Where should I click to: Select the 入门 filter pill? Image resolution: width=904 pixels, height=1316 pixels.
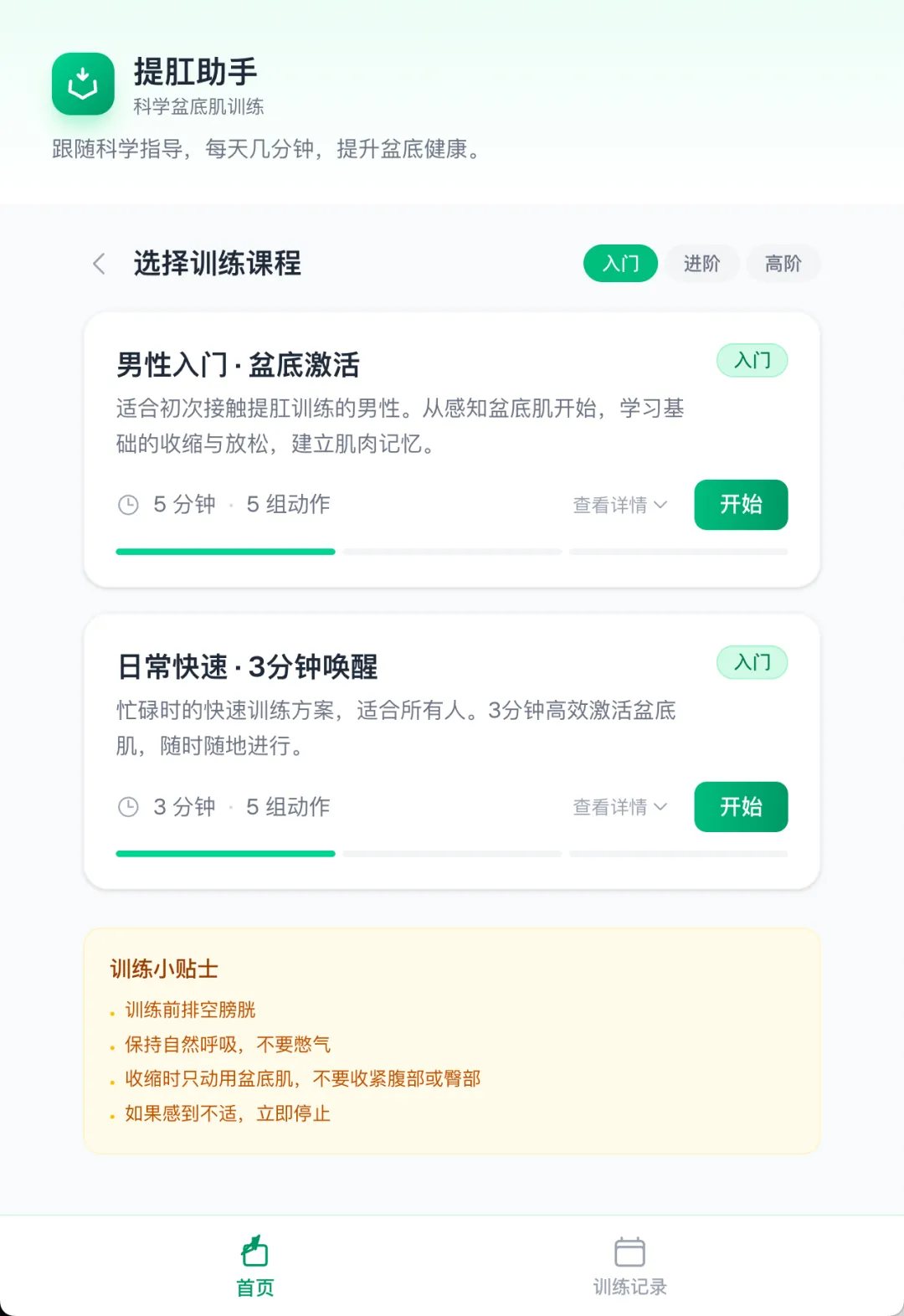click(x=619, y=264)
